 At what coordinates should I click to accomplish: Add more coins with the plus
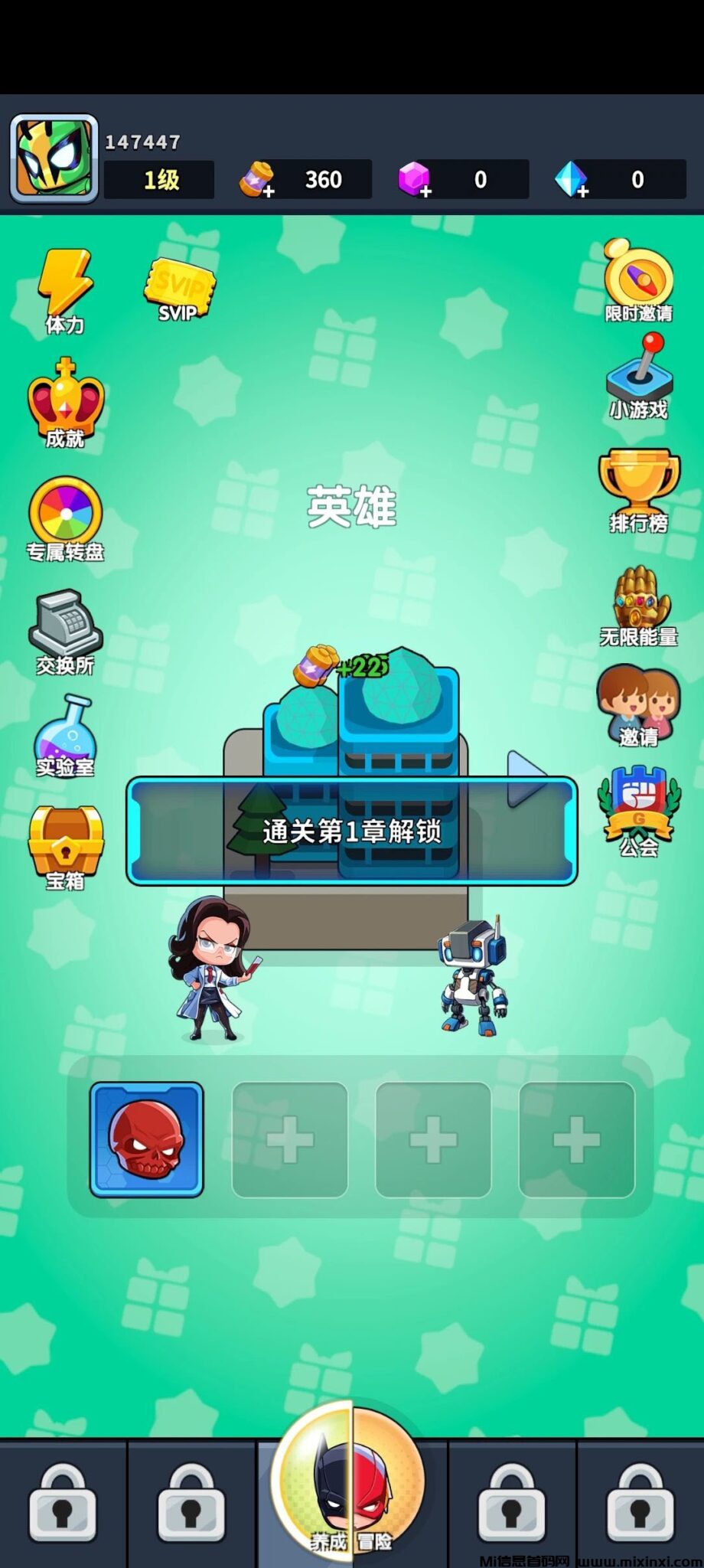click(269, 191)
